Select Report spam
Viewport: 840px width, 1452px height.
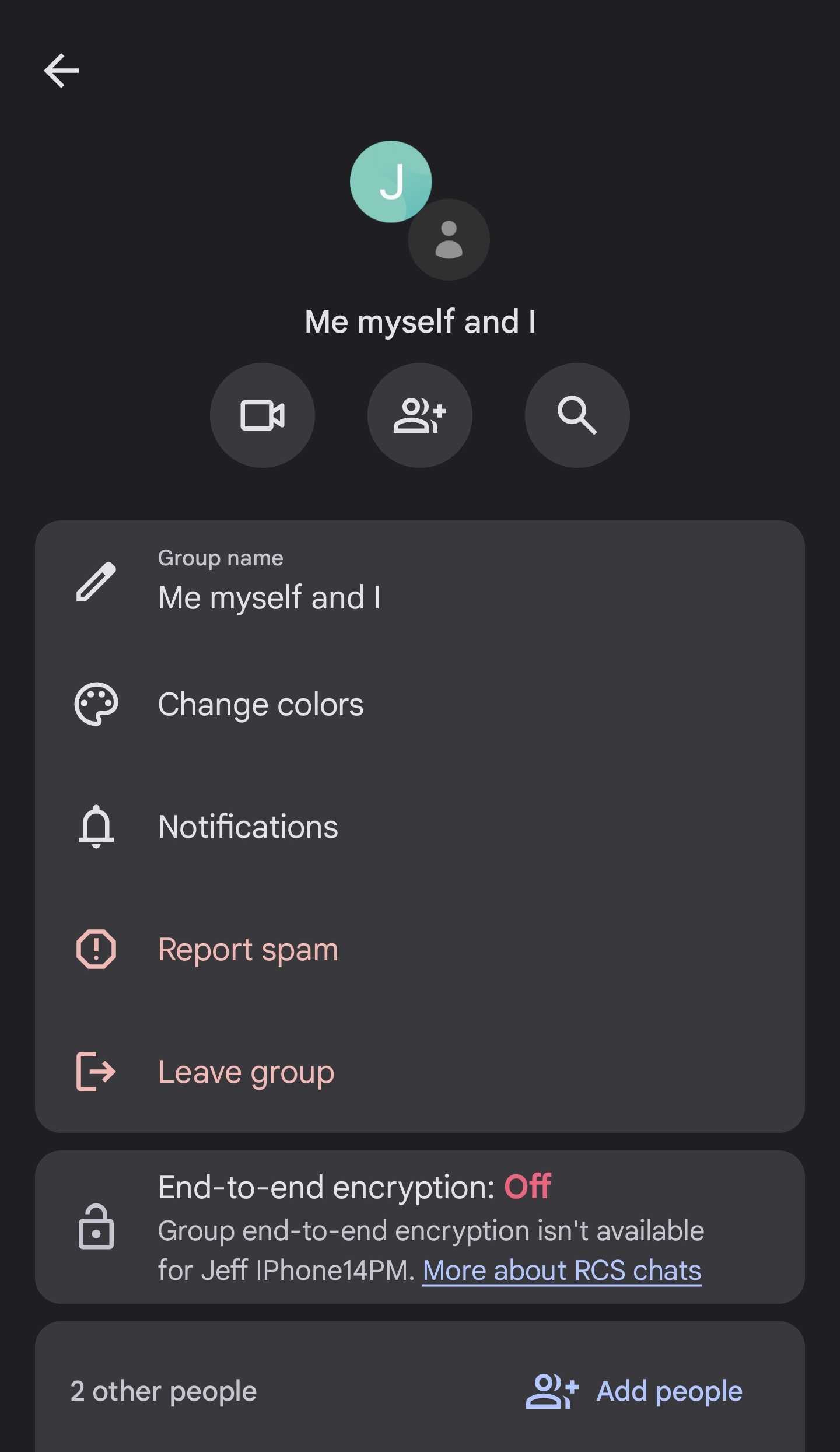tap(420, 949)
